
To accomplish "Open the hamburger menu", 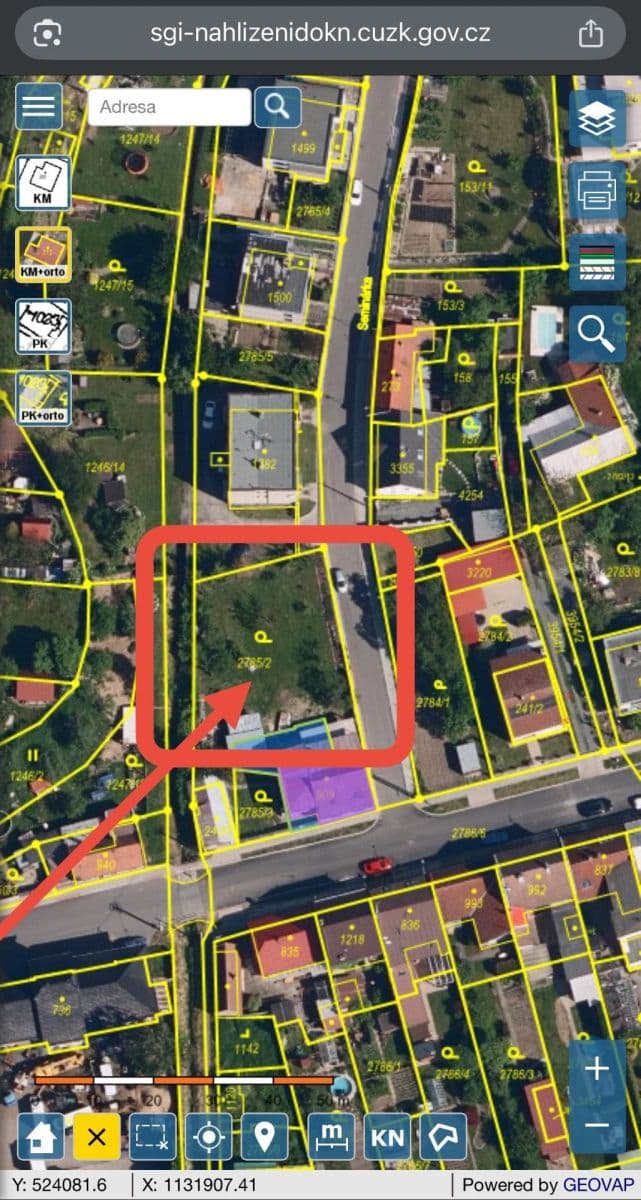I will (x=39, y=106).
